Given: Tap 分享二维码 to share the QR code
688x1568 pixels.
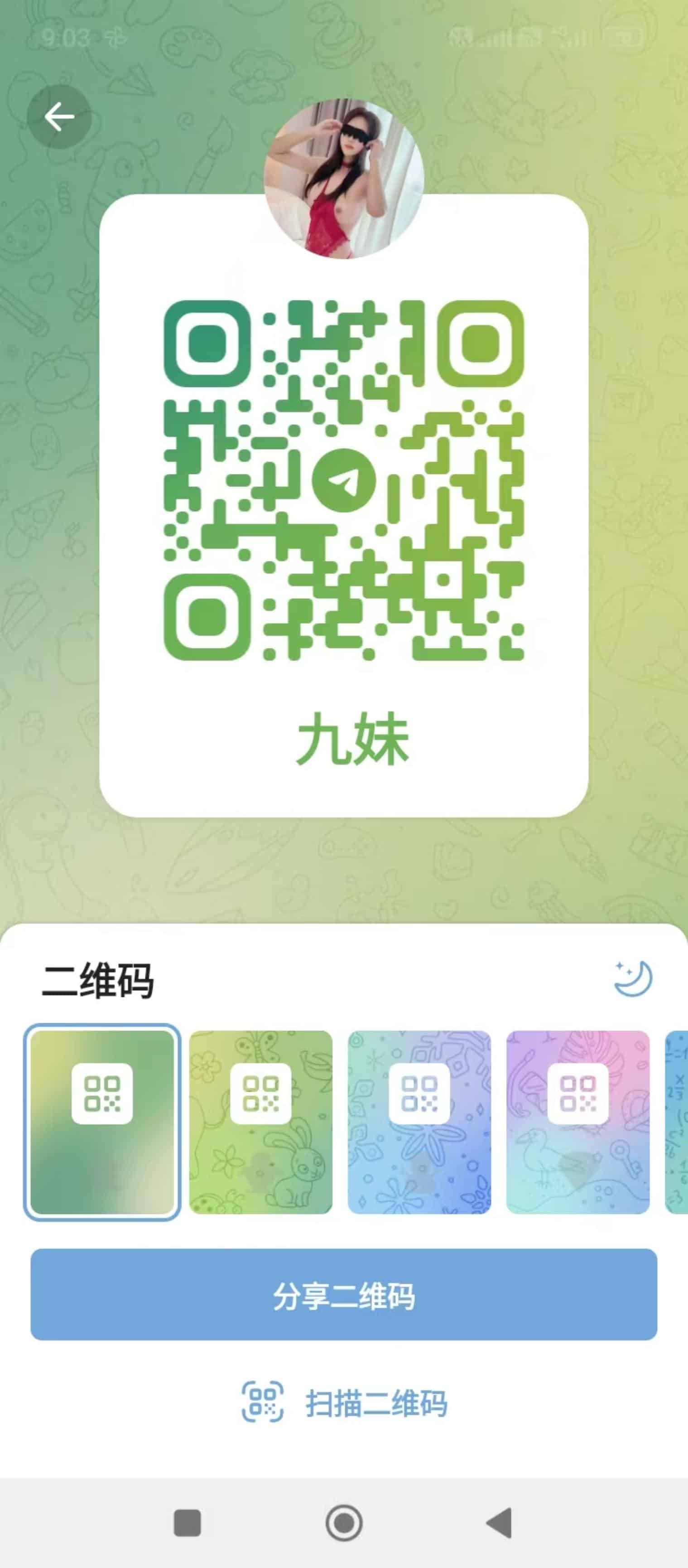Looking at the screenshot, I should [x=344, y=1295].
